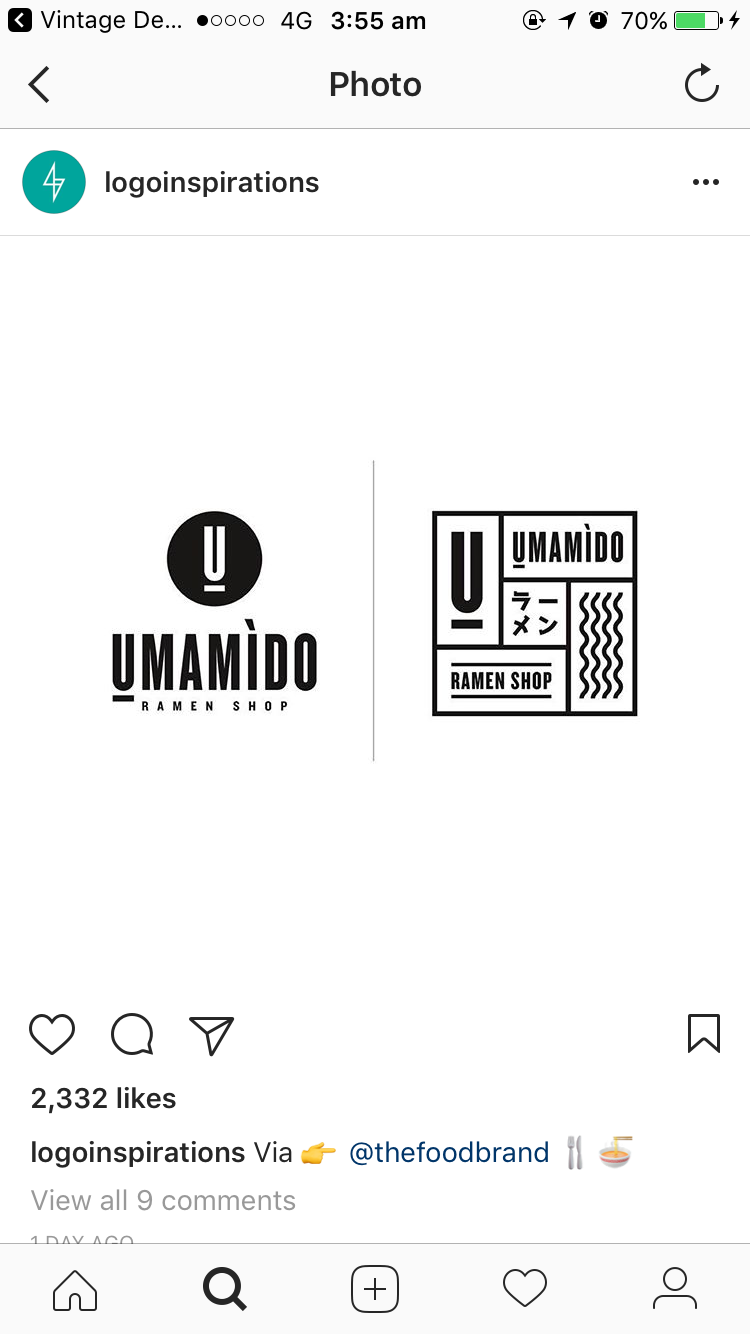
Task: Open logoinspirations profile avatar
Action: click(54, 182)
